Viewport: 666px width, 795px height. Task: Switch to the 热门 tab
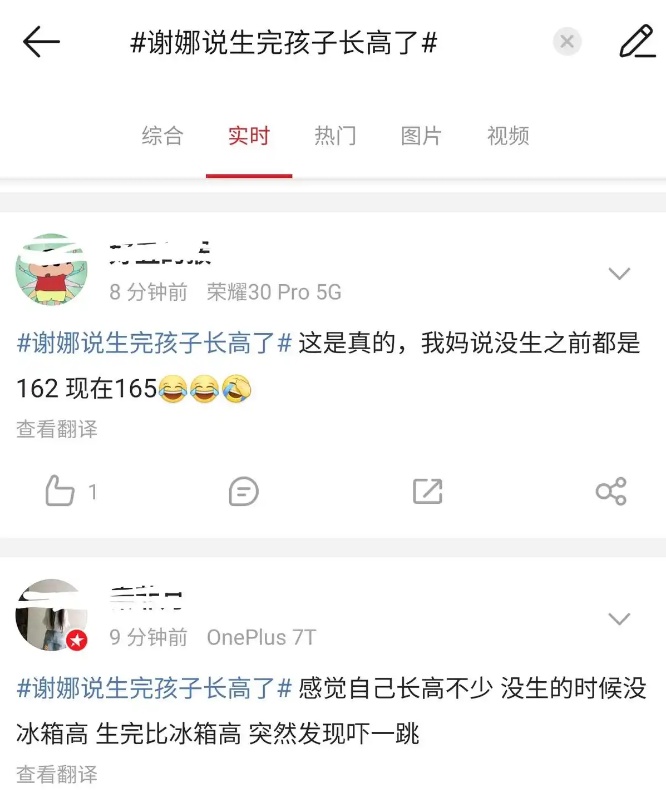point(335,136)
